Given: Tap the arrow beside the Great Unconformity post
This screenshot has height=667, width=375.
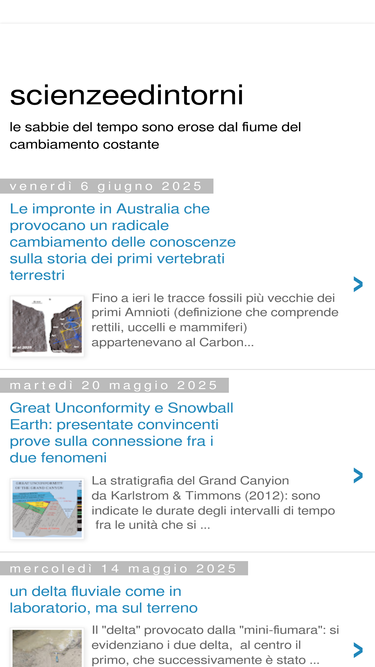Looking at the screenshot, I should (358, 476).
